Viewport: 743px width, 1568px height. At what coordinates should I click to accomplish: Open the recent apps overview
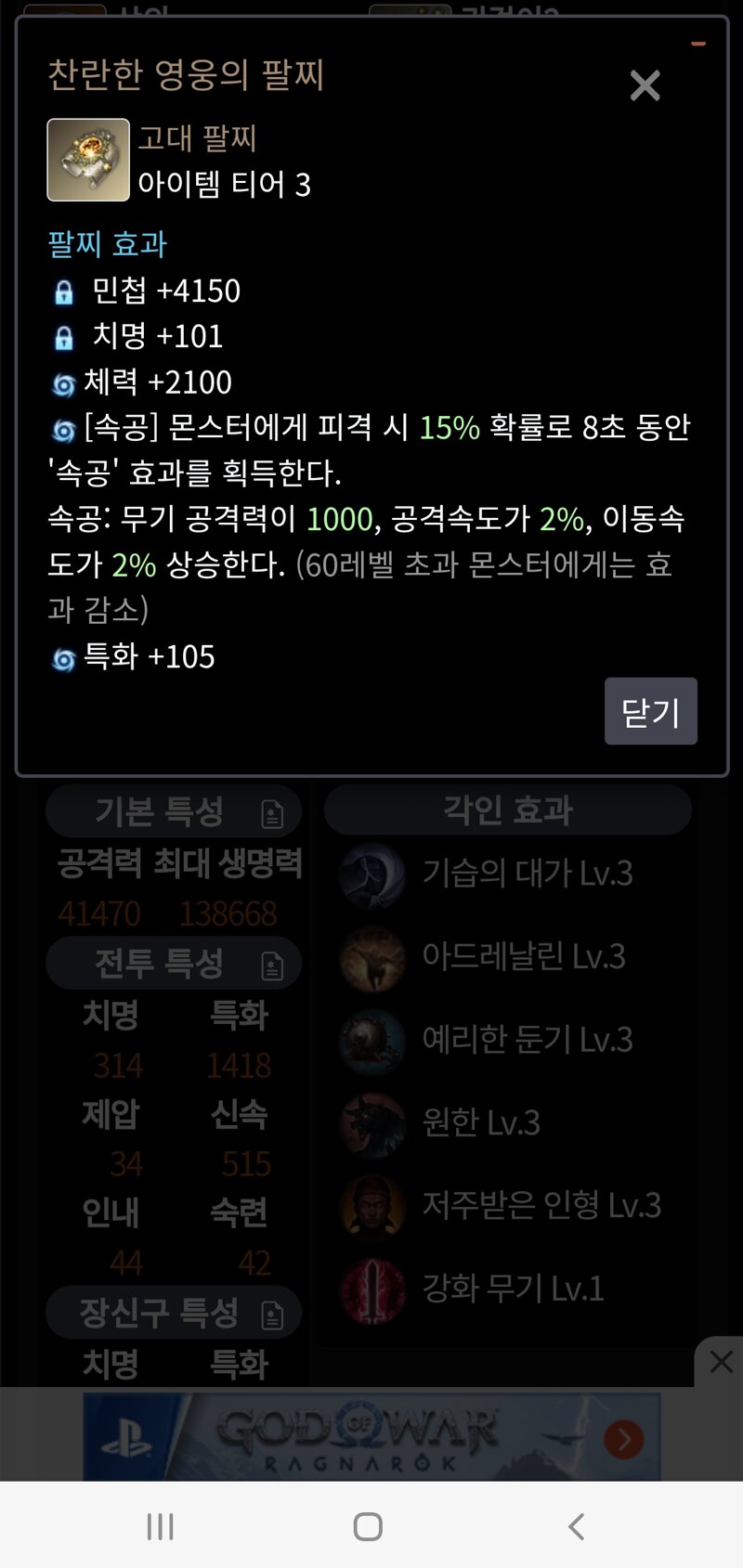(x=161, y=1526)
